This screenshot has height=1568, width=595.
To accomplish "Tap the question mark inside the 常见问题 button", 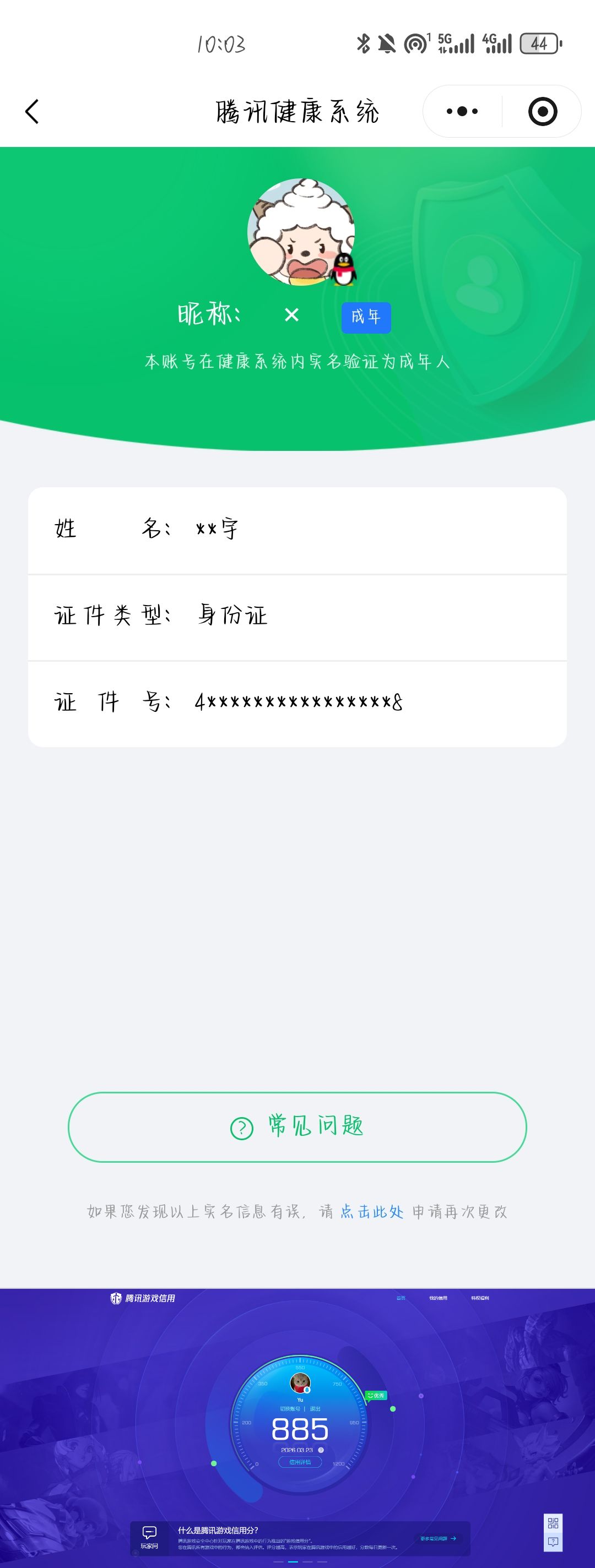I will (241, 1126).
